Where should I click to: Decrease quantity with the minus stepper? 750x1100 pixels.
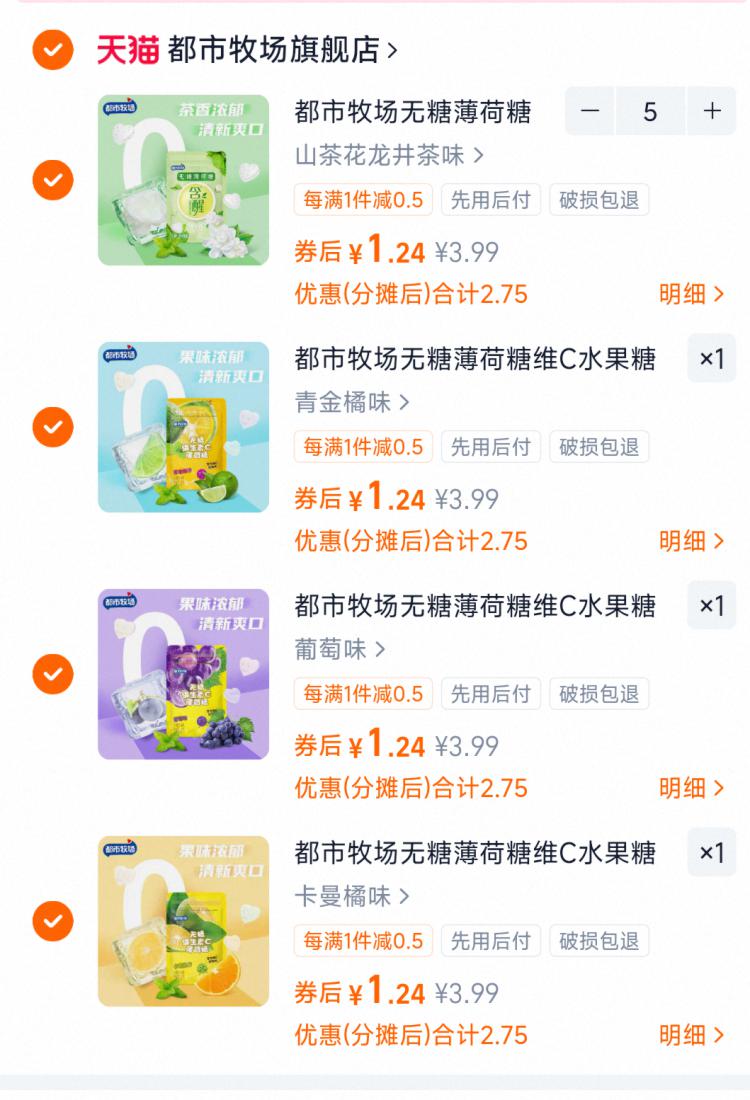[591, 111]
